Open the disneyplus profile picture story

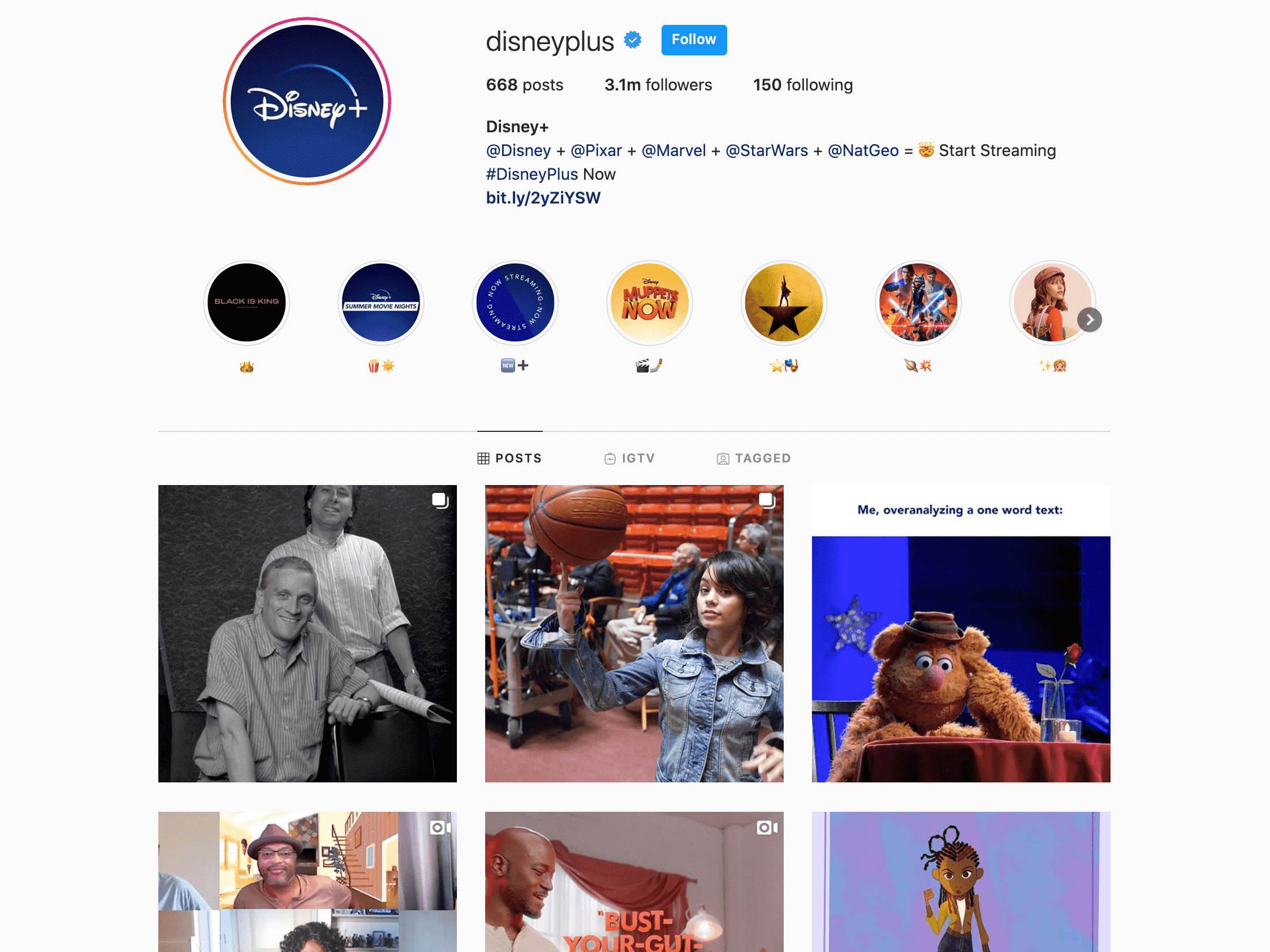pos(307,102)
